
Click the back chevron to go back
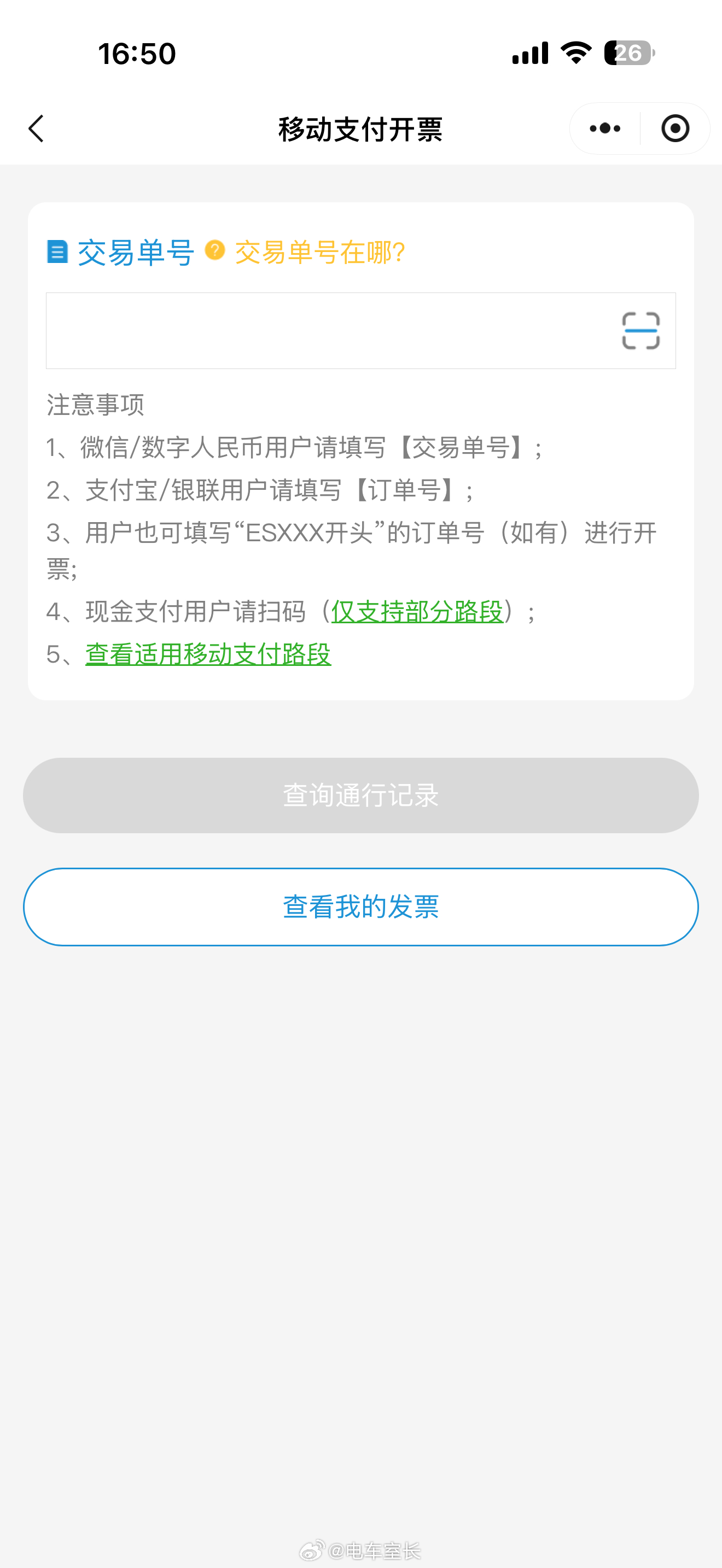click(x=37, y=128)
